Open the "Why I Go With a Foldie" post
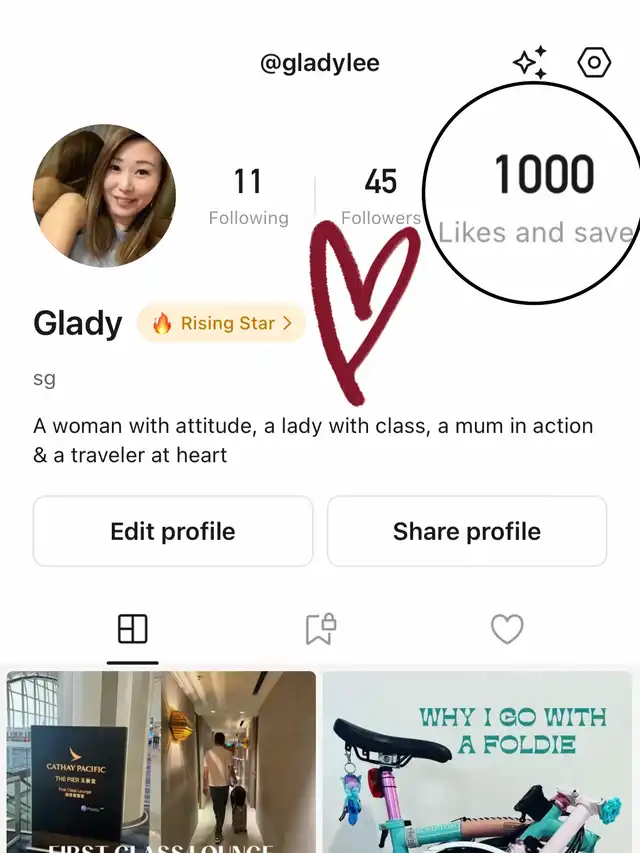 pyautogui.click(x=477, y=762)
